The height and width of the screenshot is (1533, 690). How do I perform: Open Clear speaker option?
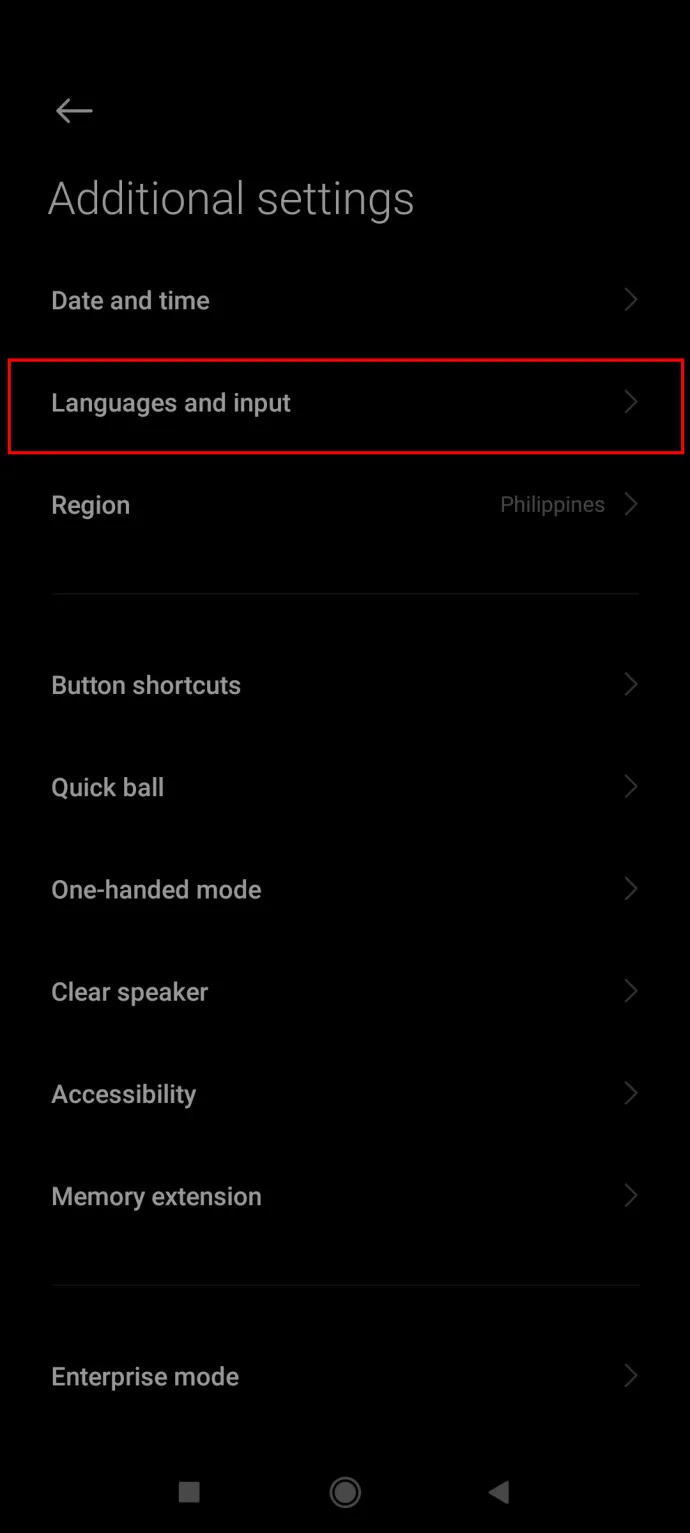click(345, 992)
